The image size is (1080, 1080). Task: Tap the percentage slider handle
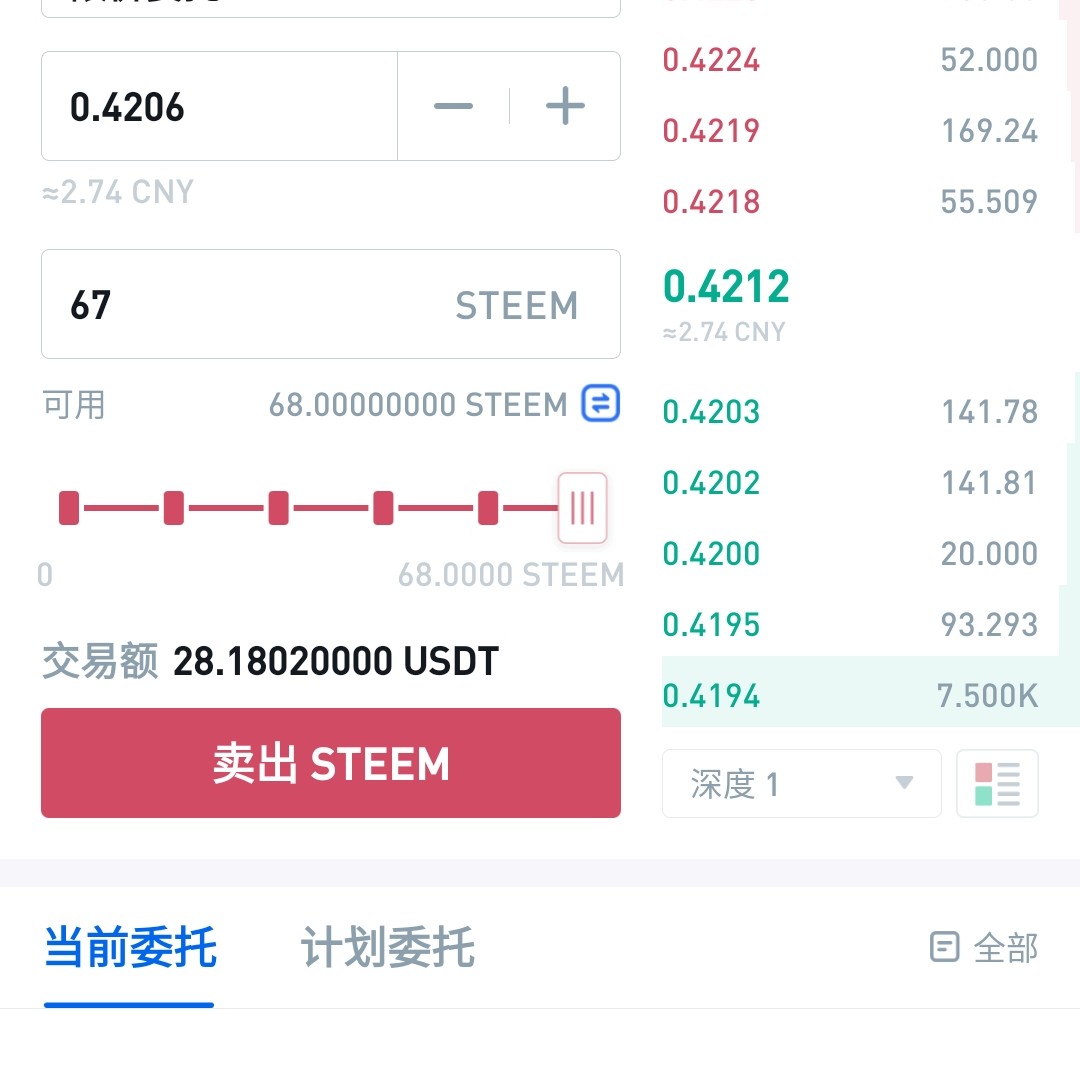coord(582,508)
